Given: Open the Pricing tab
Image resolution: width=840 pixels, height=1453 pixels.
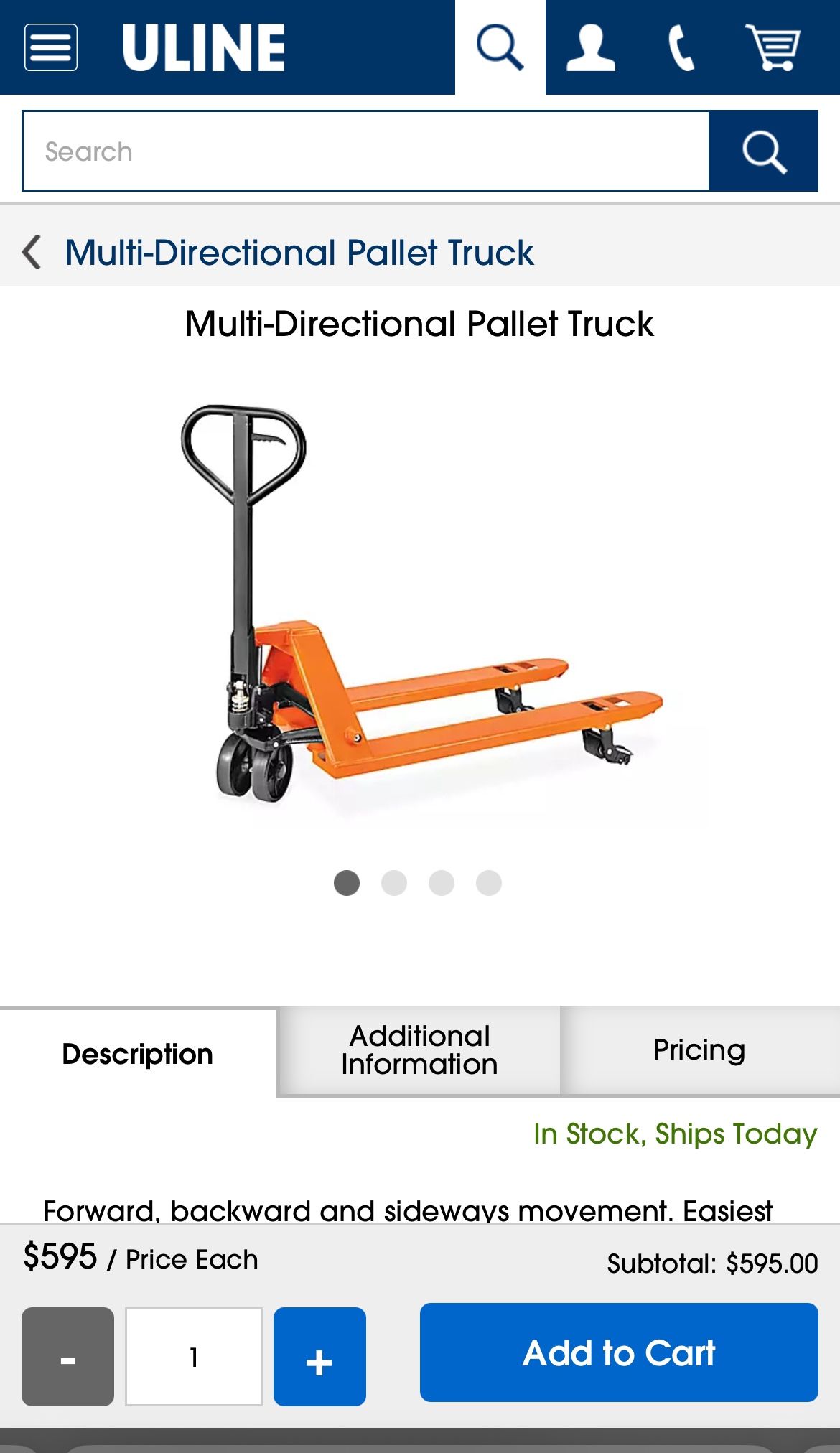Looking at the screenshot, I should point(698,1050).
